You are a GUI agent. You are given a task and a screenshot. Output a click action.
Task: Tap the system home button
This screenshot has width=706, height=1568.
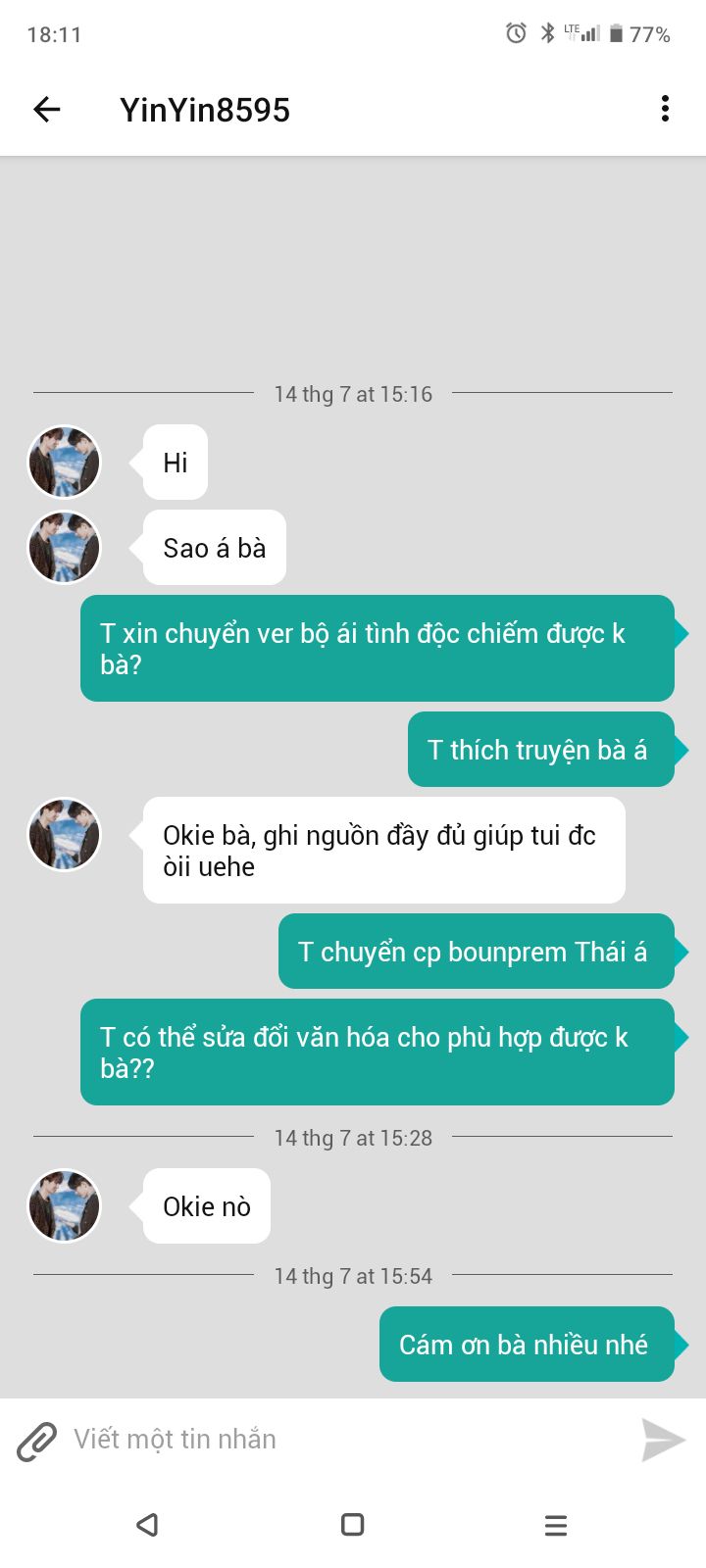click(352, 1524)
